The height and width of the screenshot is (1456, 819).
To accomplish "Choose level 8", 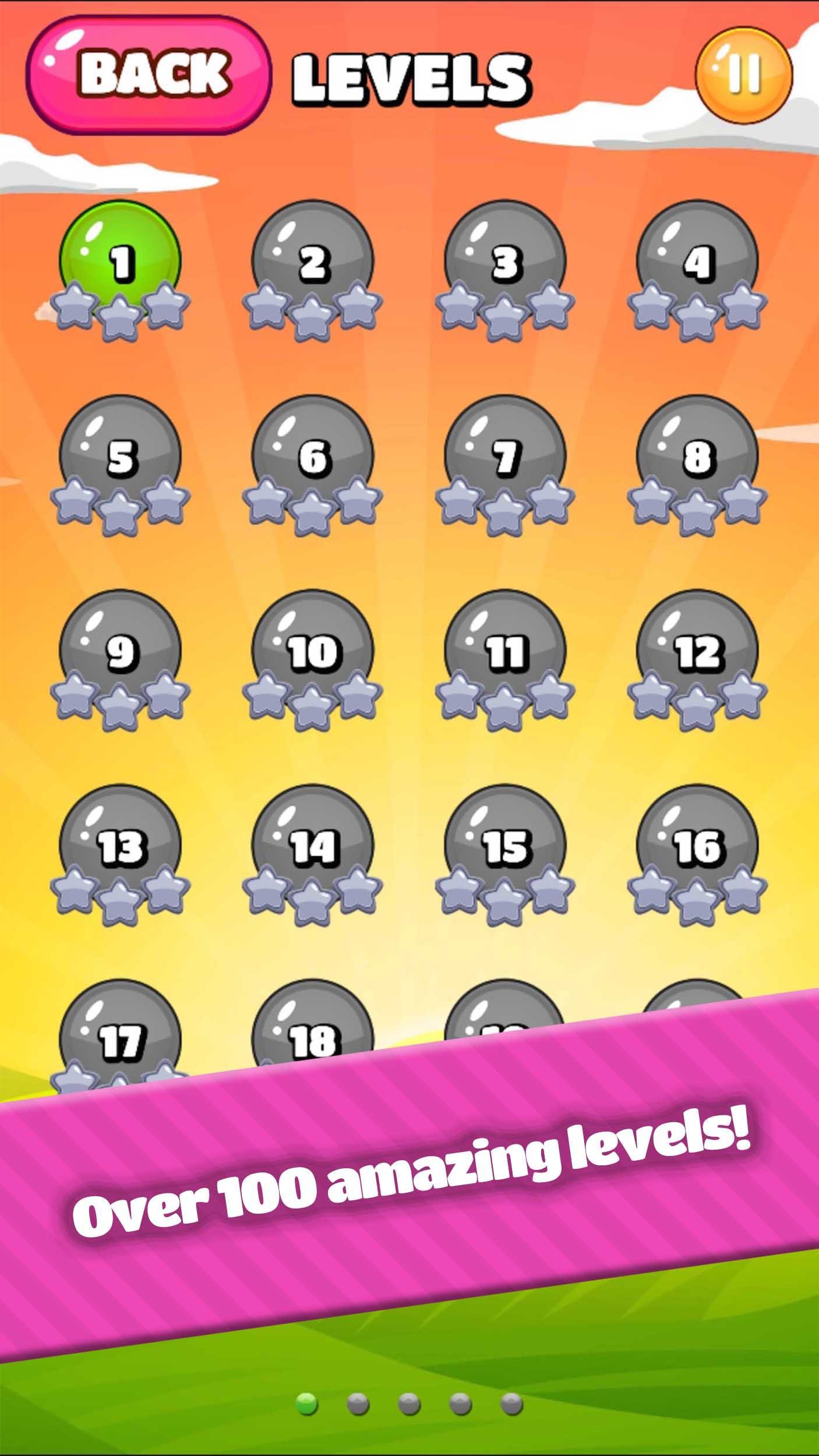I will pyautogui.click(x=697, y=456).
